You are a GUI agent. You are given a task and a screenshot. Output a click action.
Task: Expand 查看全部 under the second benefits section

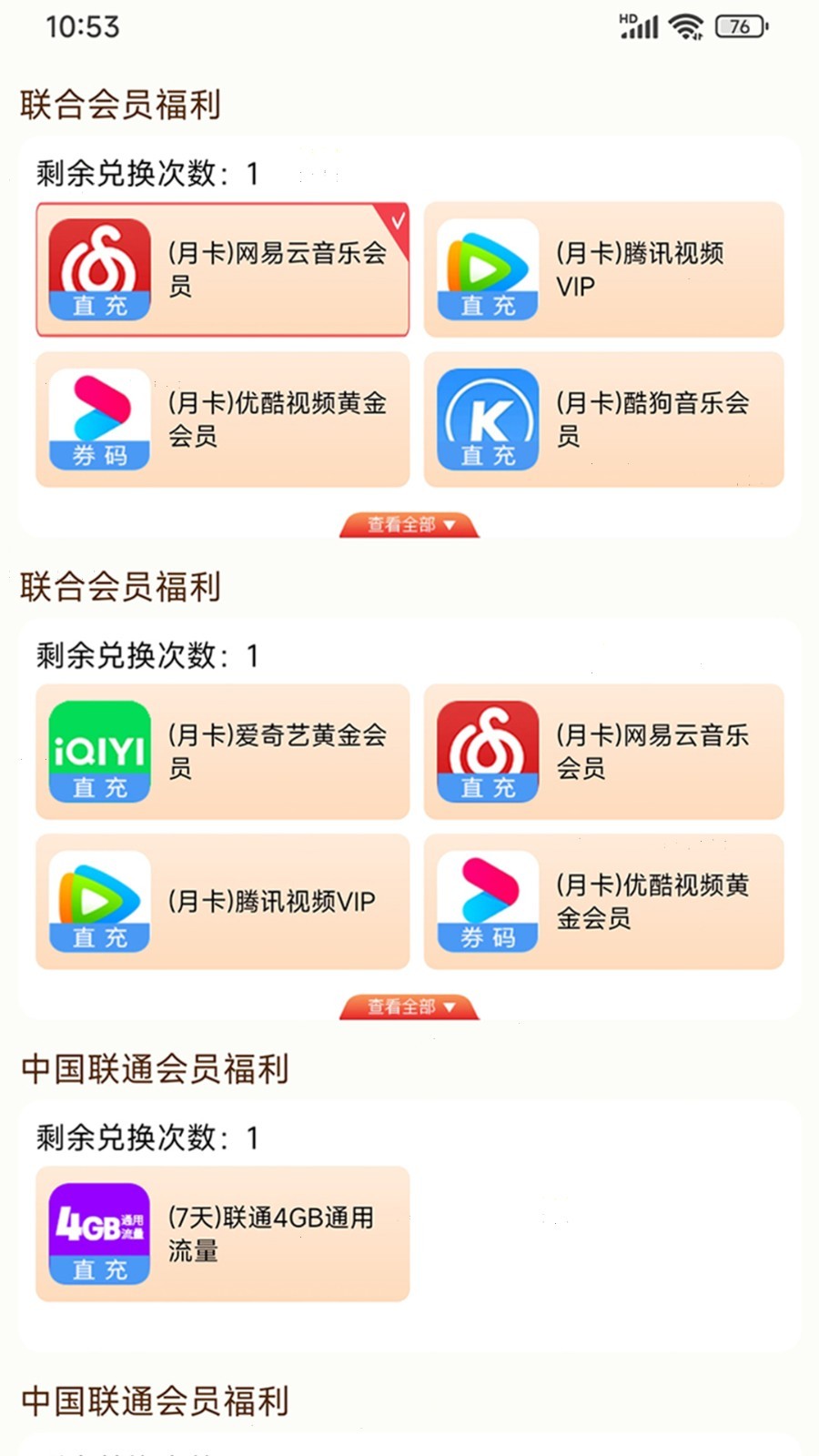409,1007
